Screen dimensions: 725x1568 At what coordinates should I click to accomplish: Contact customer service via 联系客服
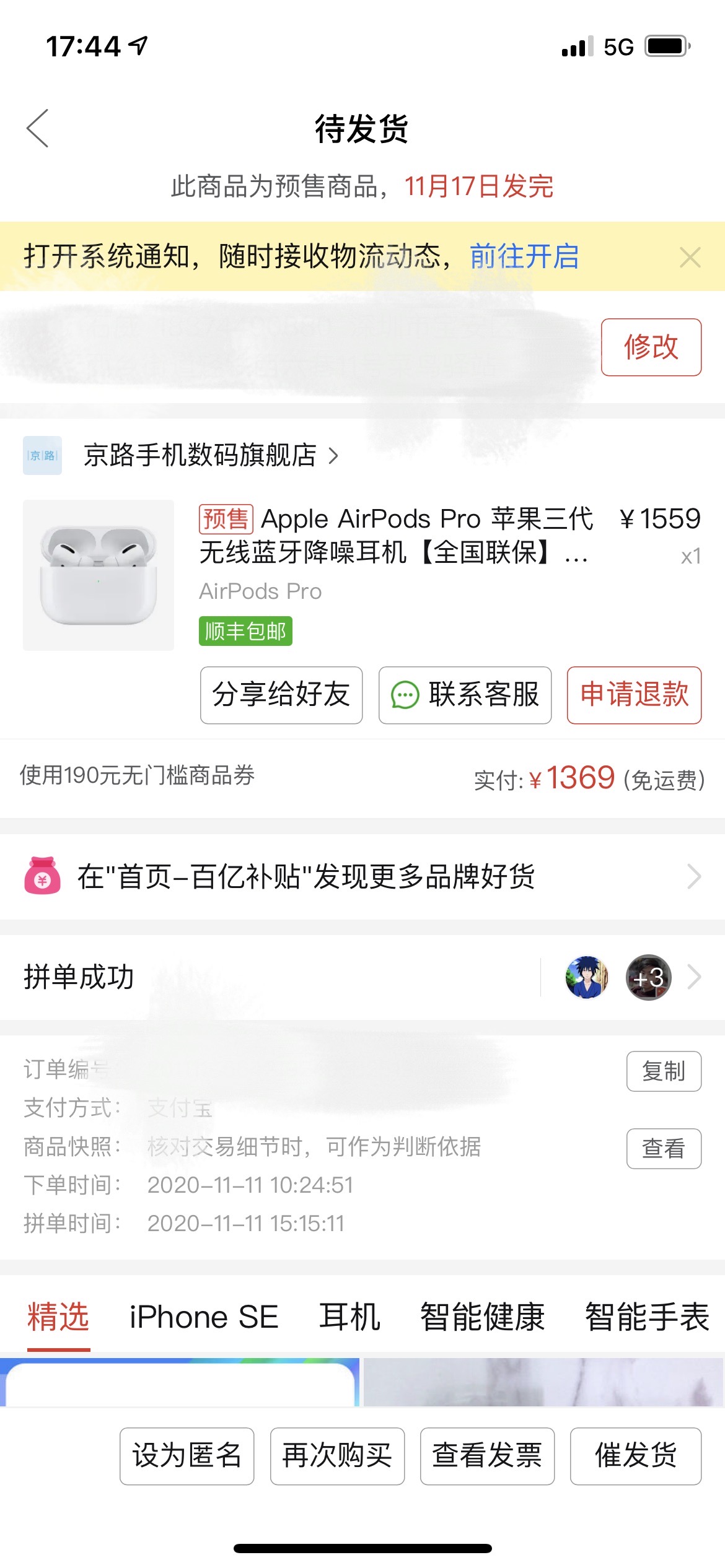(465, 695)
